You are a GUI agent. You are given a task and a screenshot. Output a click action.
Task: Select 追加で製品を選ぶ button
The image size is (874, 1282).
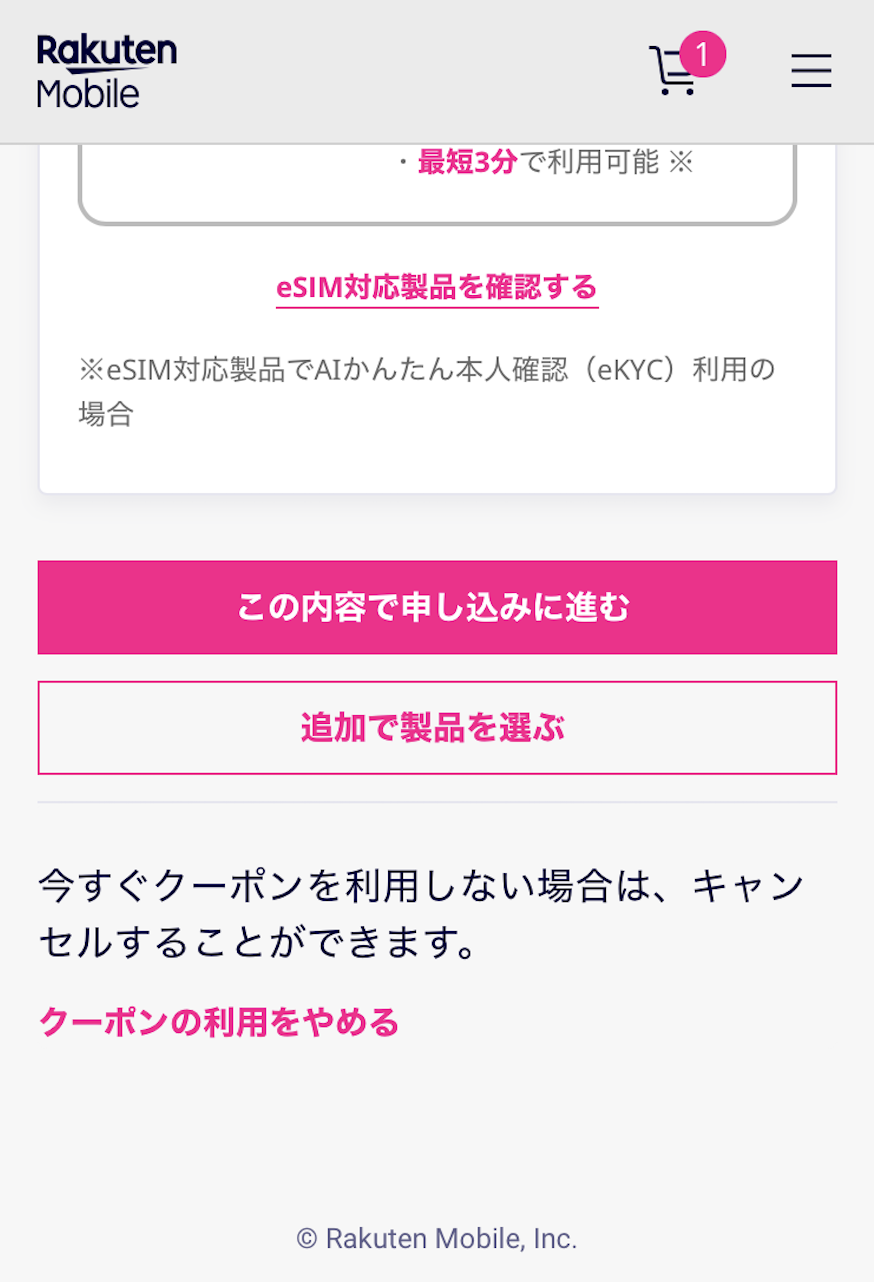click(x=437, y=728)
